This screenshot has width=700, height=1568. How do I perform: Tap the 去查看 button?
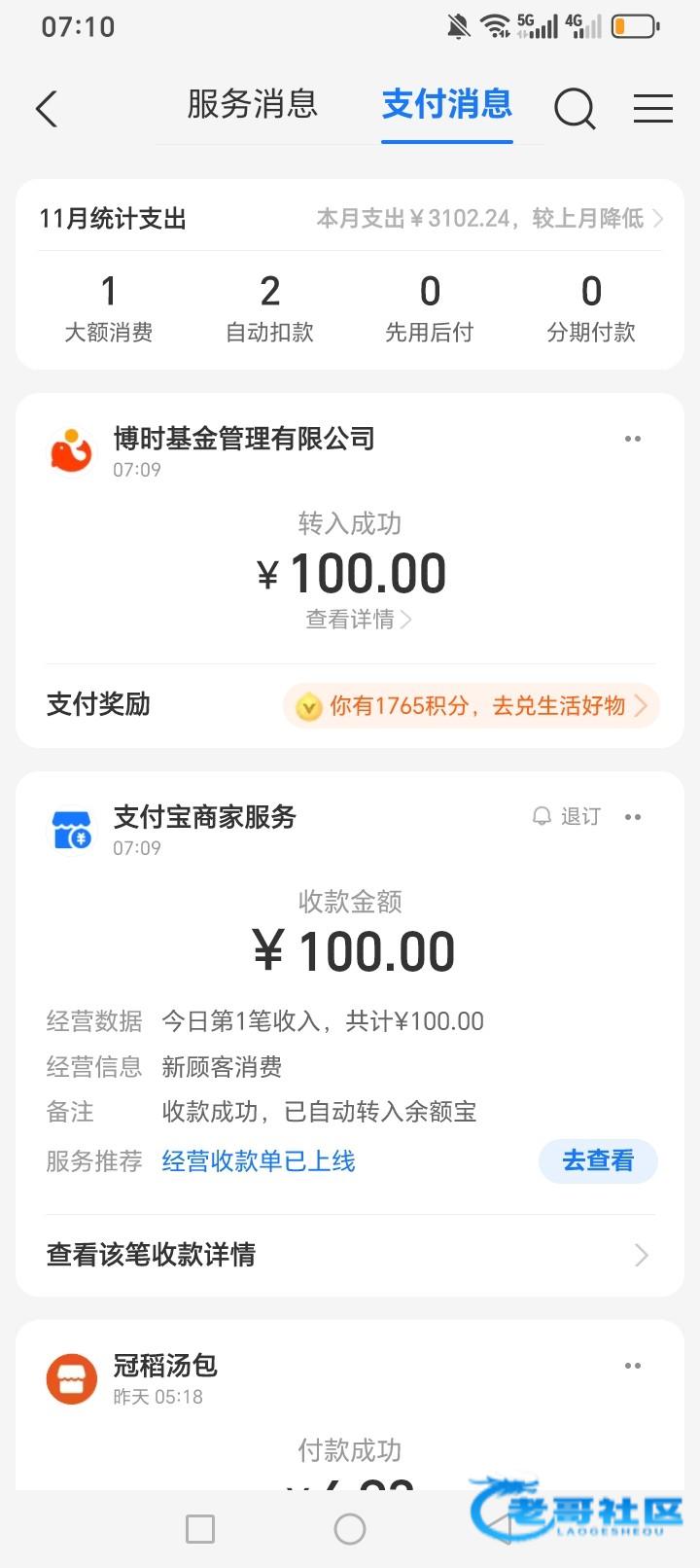(x=598, y=1160)
